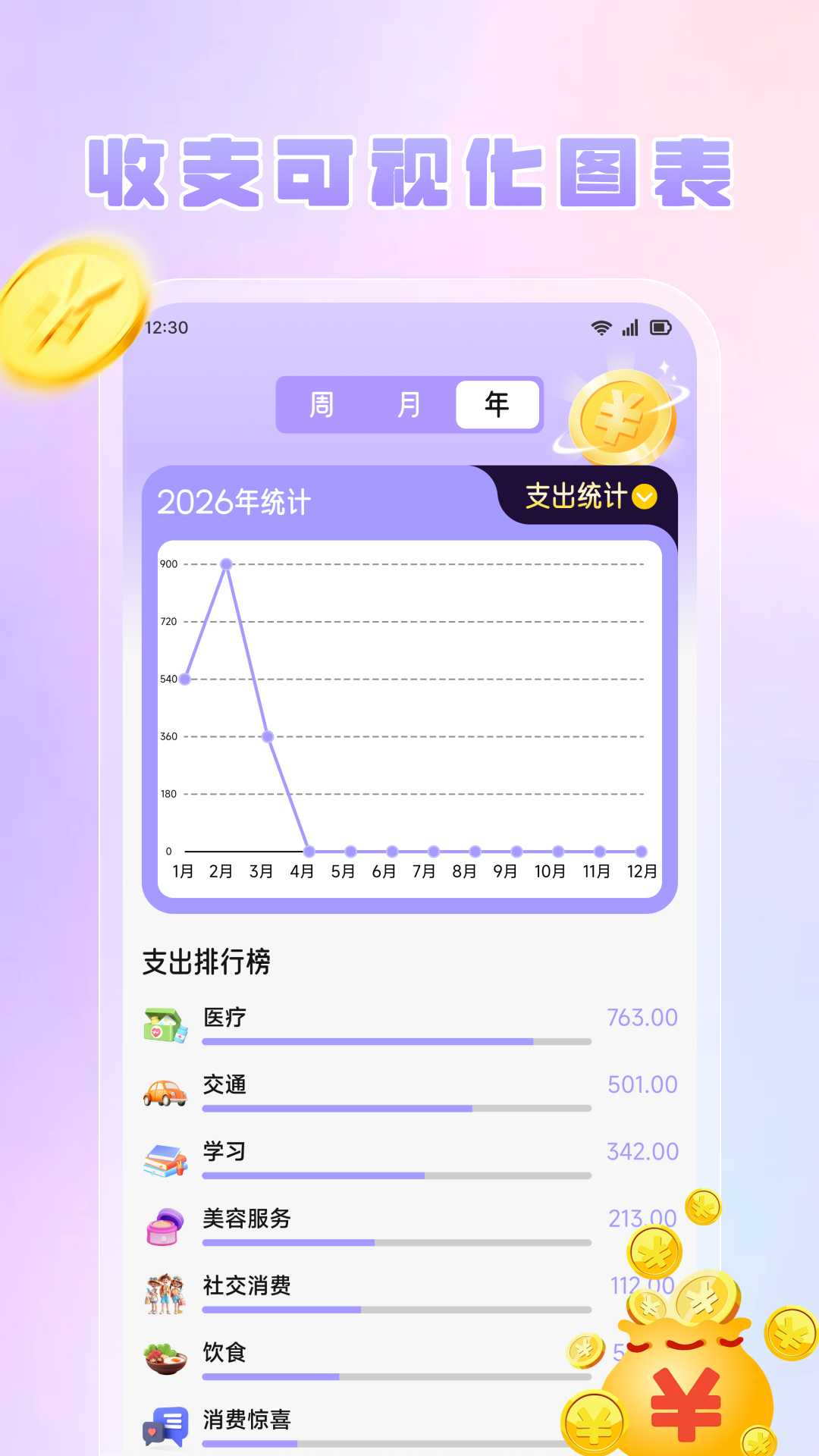Viewport: 819px width, 1456px height.
Task: Click the 学习 books icon
Action: pyautogui.click(x=163, y=1156)
